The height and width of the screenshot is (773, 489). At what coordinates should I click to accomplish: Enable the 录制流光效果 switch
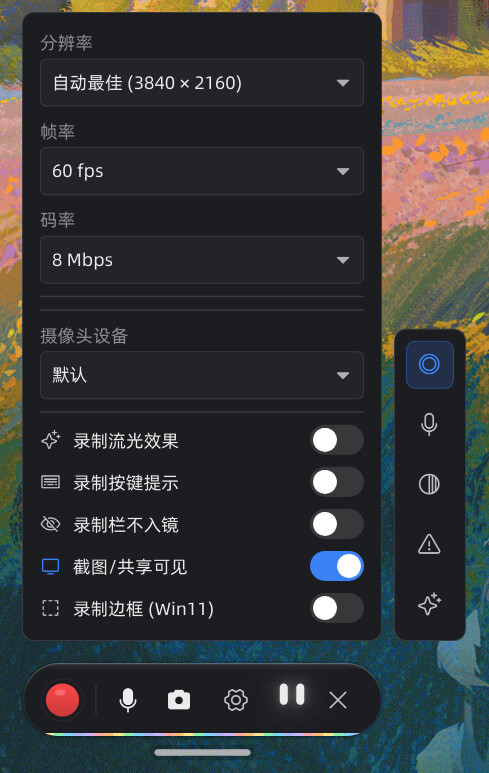337,440
